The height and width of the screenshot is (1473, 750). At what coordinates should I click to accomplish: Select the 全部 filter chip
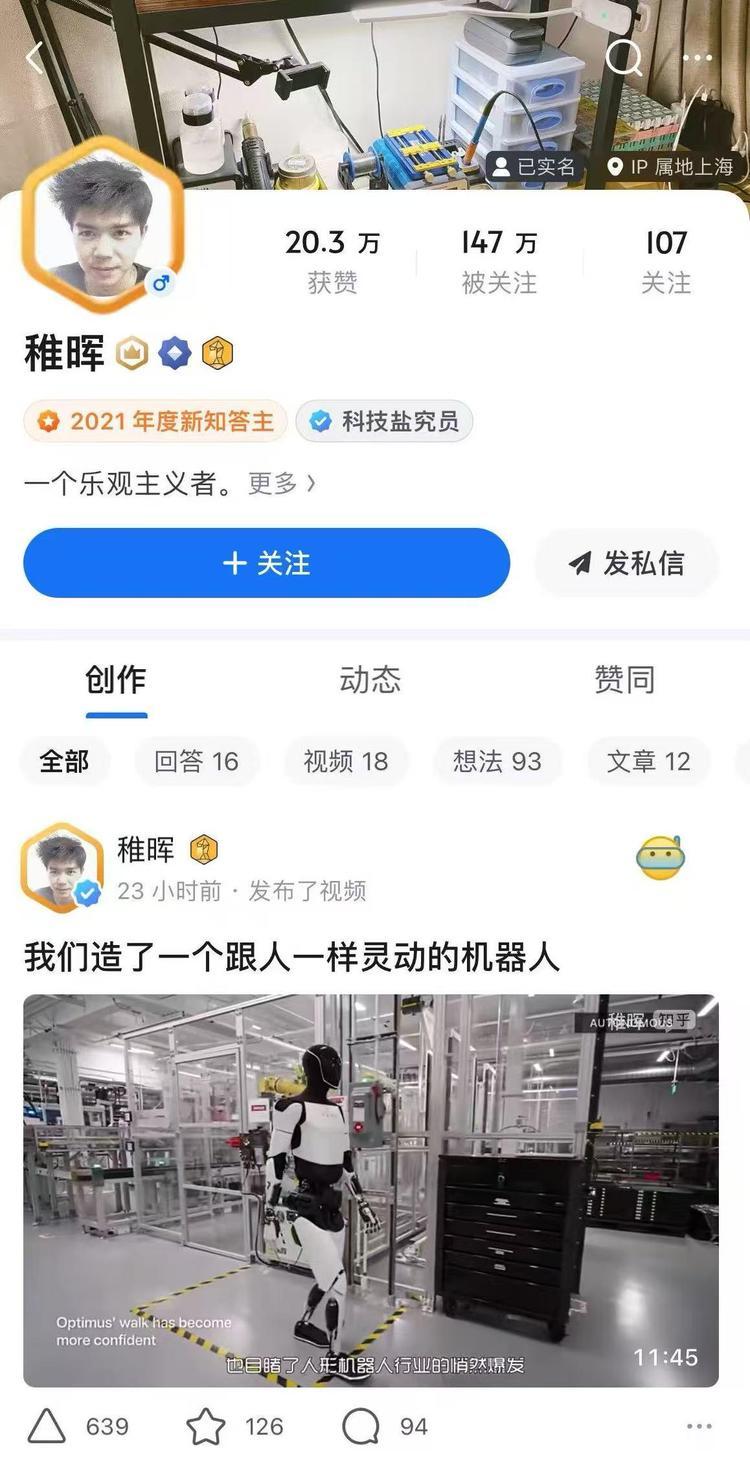click(x=64, y=762)
